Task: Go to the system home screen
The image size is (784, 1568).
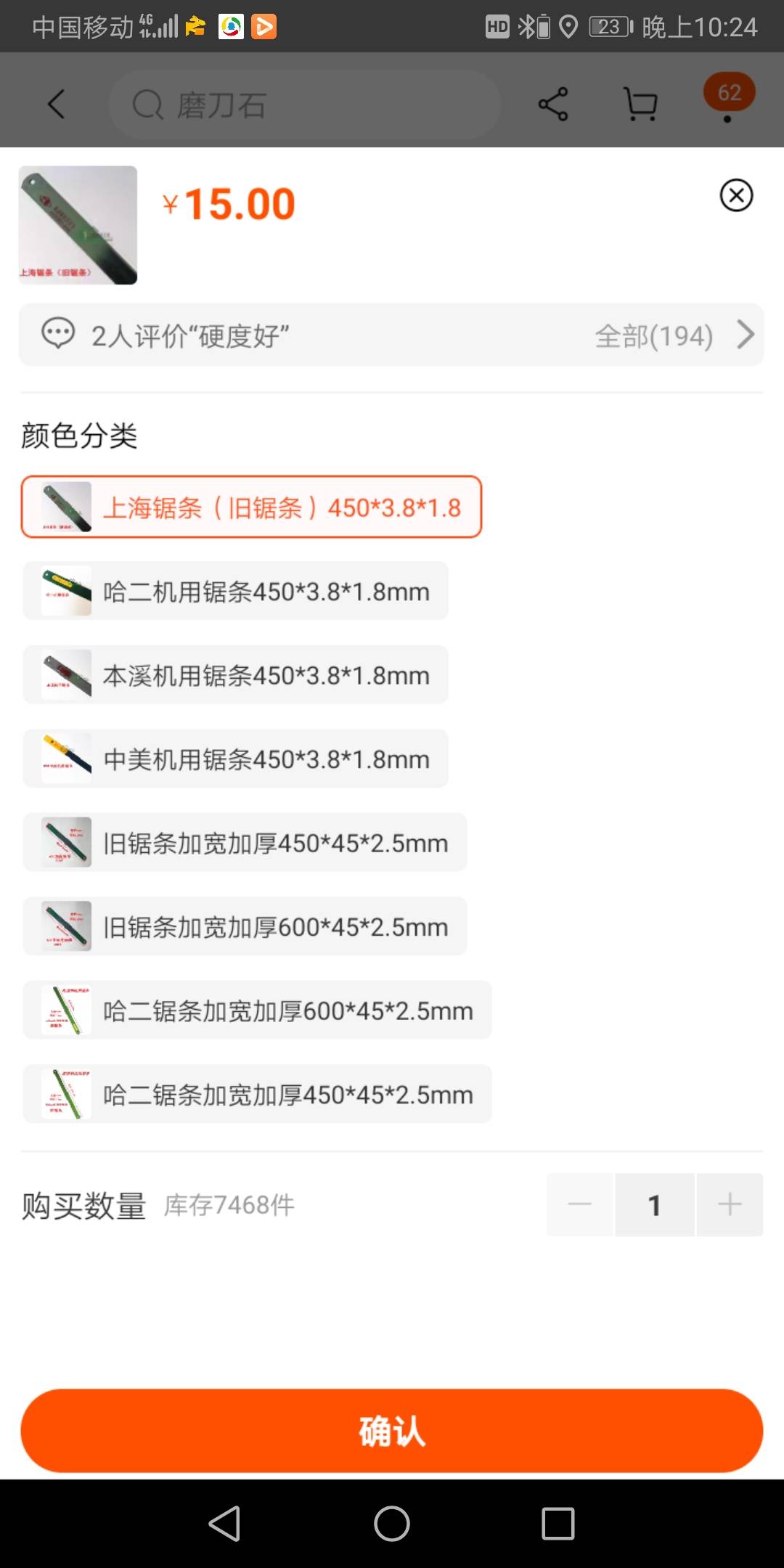Action: pos(392,1523)
